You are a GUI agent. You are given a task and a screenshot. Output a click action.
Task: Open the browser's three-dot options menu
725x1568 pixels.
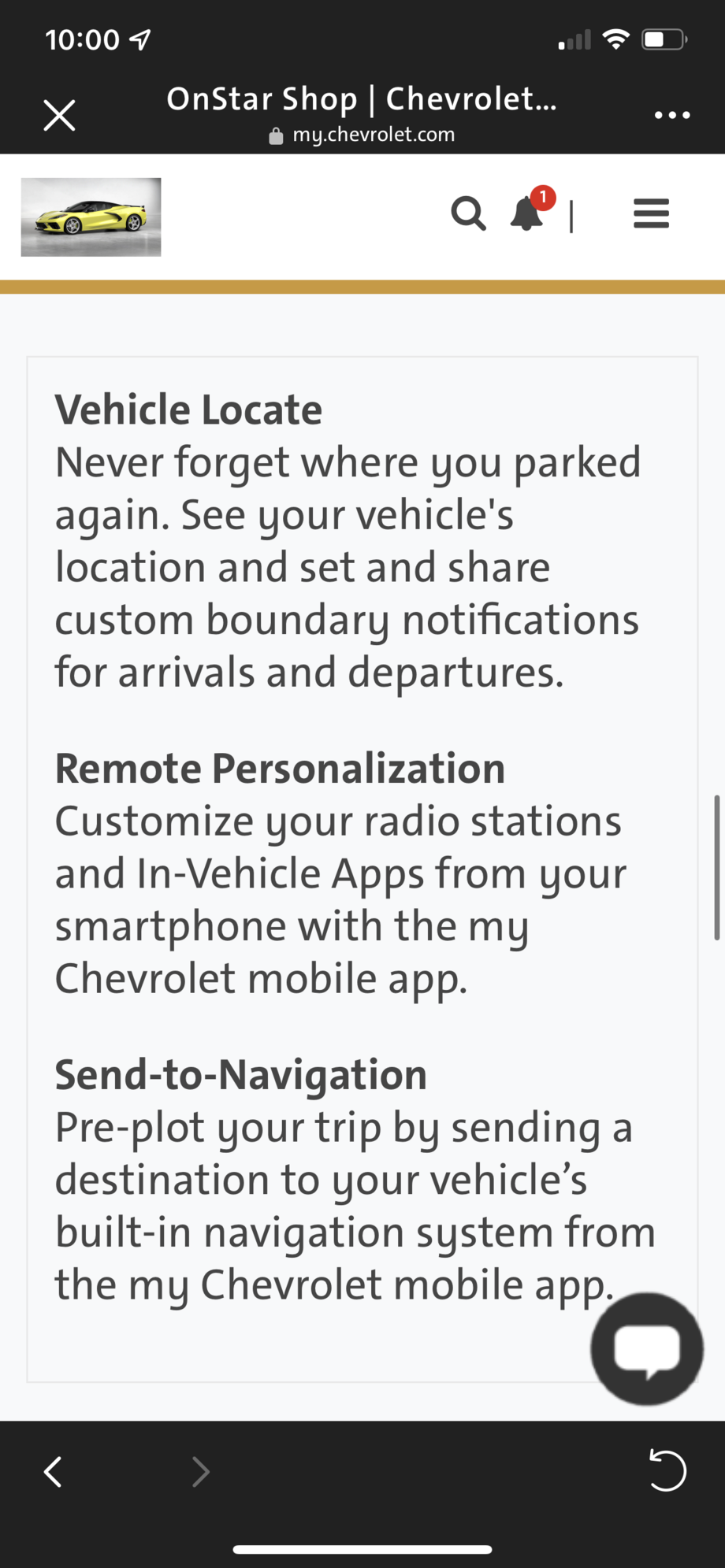(x=671, y=115)
